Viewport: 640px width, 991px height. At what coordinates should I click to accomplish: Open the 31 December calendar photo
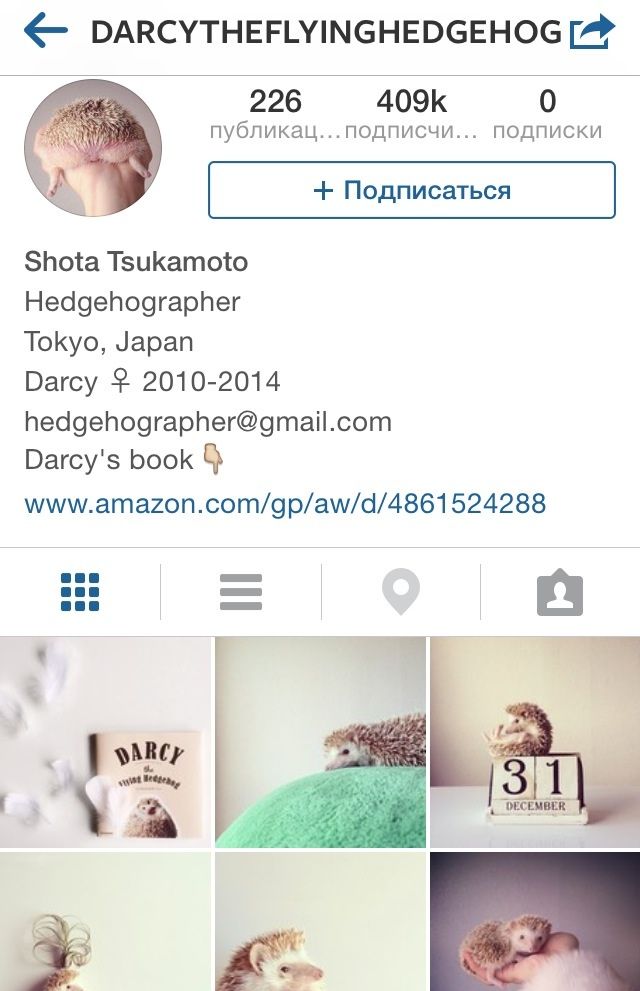535,742
